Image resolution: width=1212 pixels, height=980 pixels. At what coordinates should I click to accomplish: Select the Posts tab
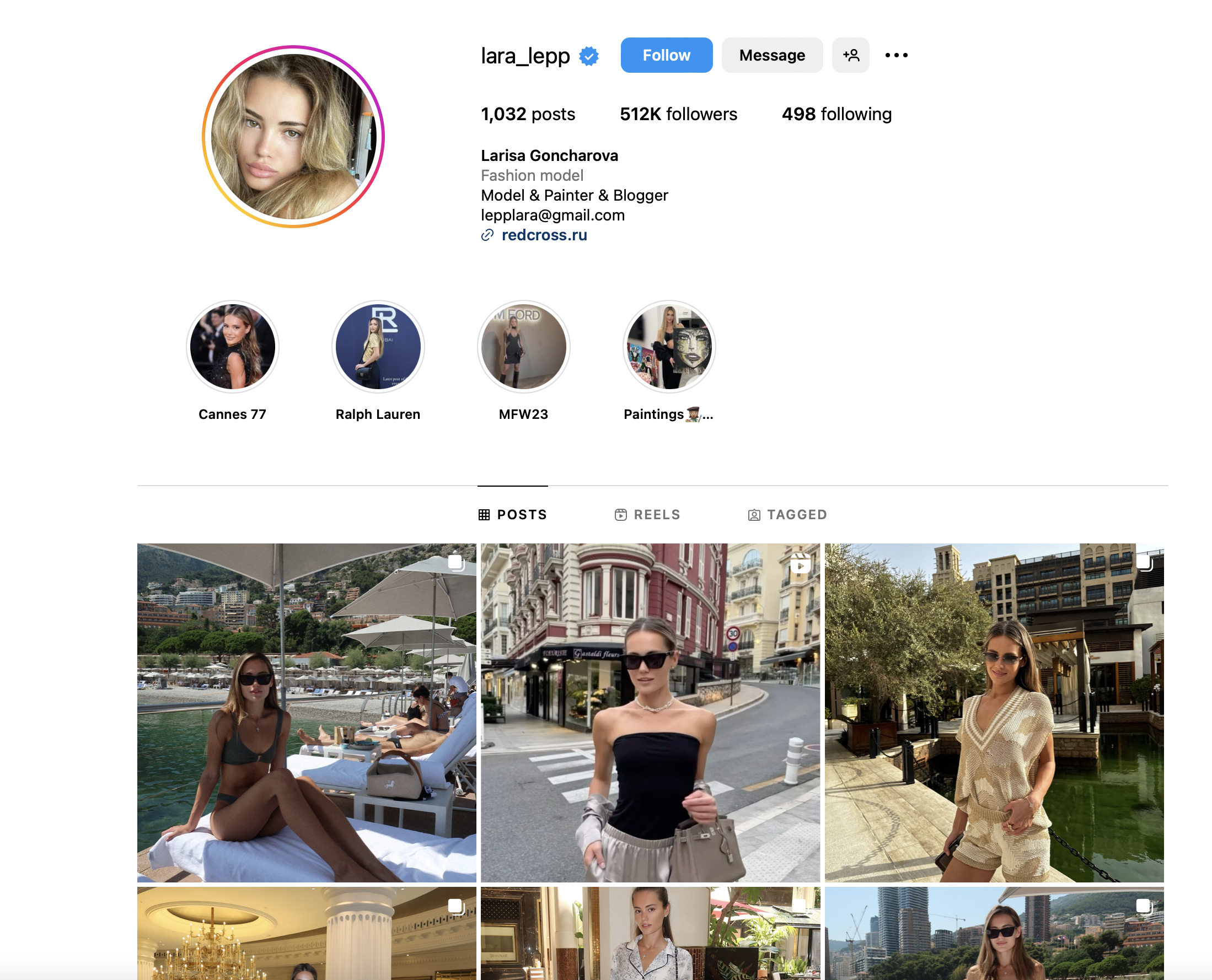coord(513,514)
